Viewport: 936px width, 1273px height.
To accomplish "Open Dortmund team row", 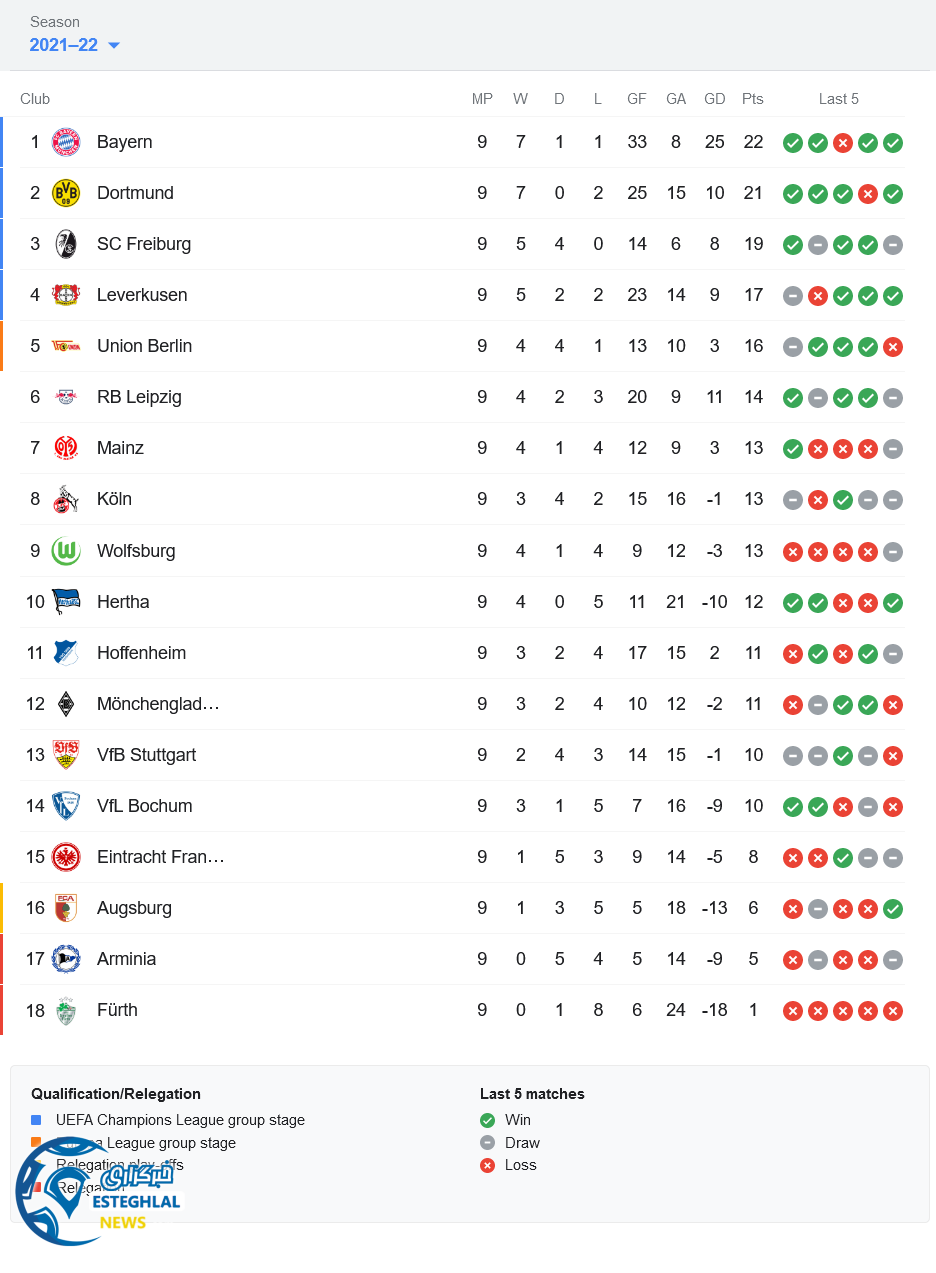I will [x=135, y=193].
